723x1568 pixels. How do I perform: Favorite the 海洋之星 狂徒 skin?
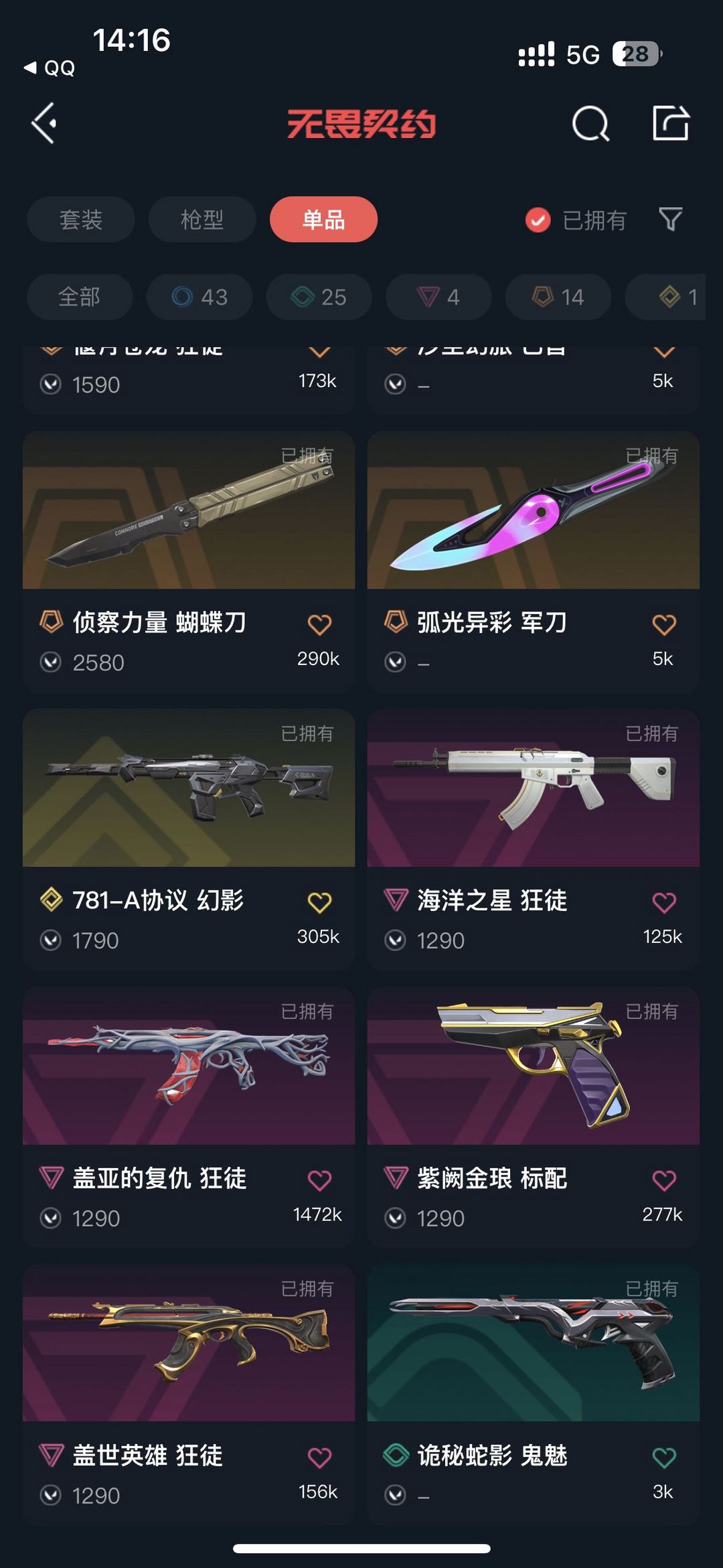pyautogui.click(x=663, y=902)
